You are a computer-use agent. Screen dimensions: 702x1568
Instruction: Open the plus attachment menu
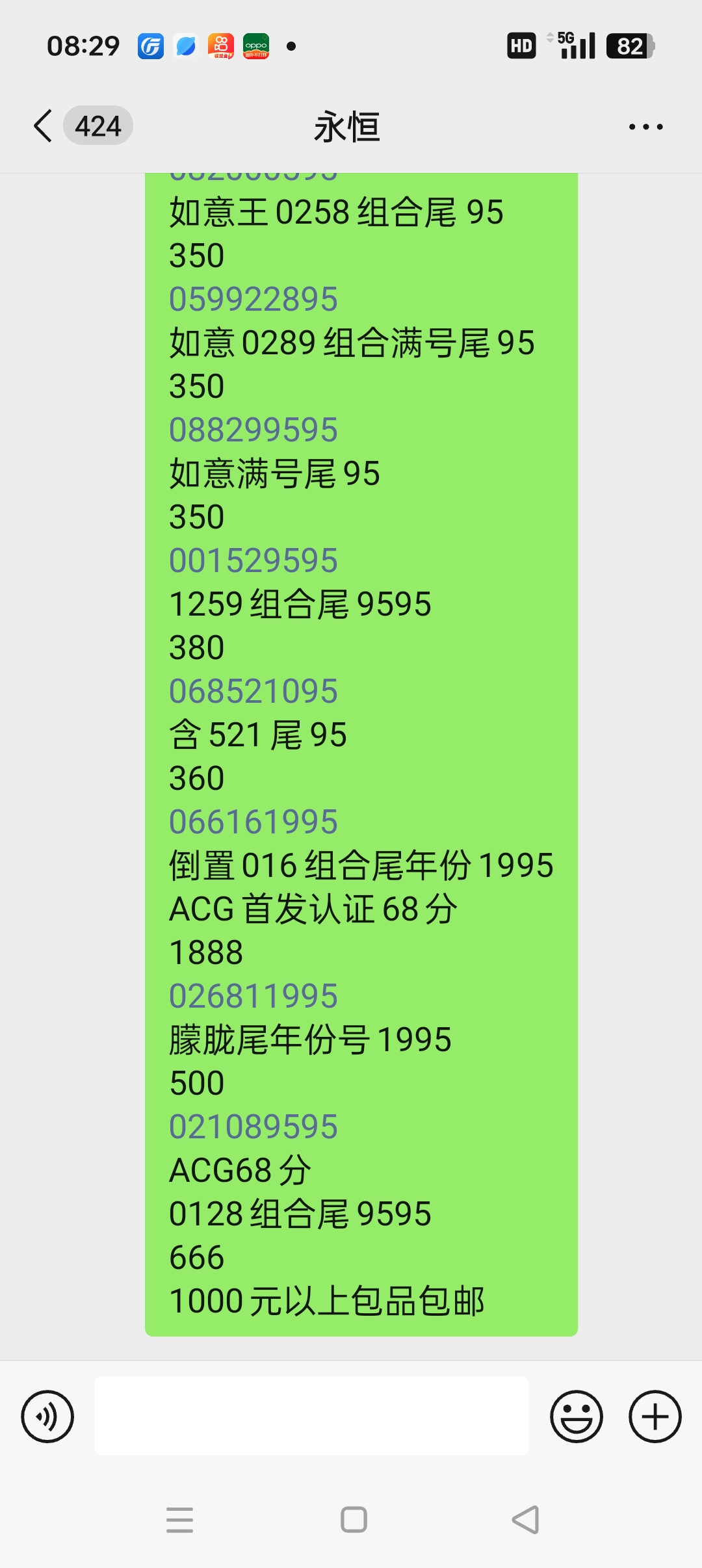[655, 1416]
